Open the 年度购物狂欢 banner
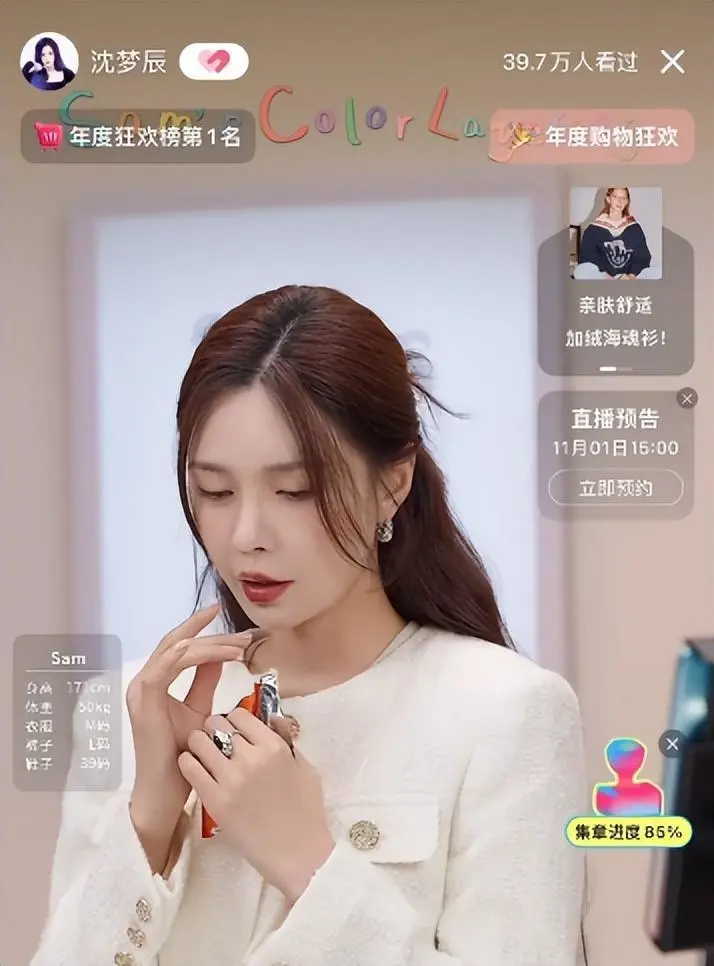This screenshot has height=966, width=714. click(593, 136)
